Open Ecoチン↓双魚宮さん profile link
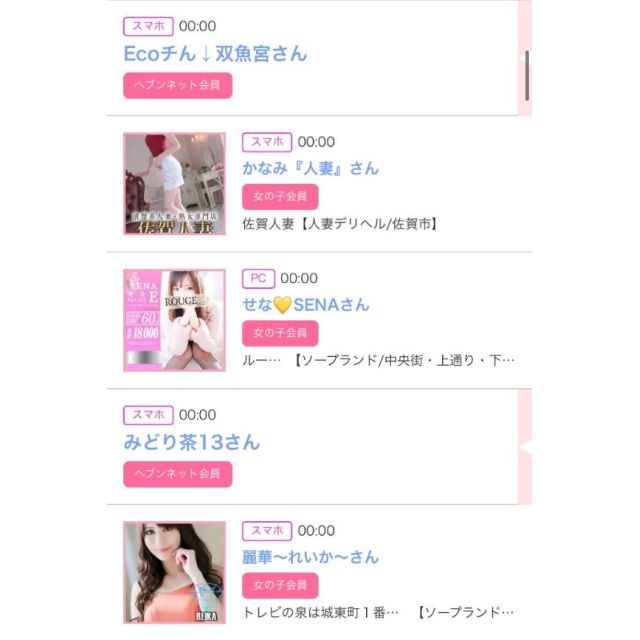The width and height of the screenshot is (640, 640). point(214,54)
